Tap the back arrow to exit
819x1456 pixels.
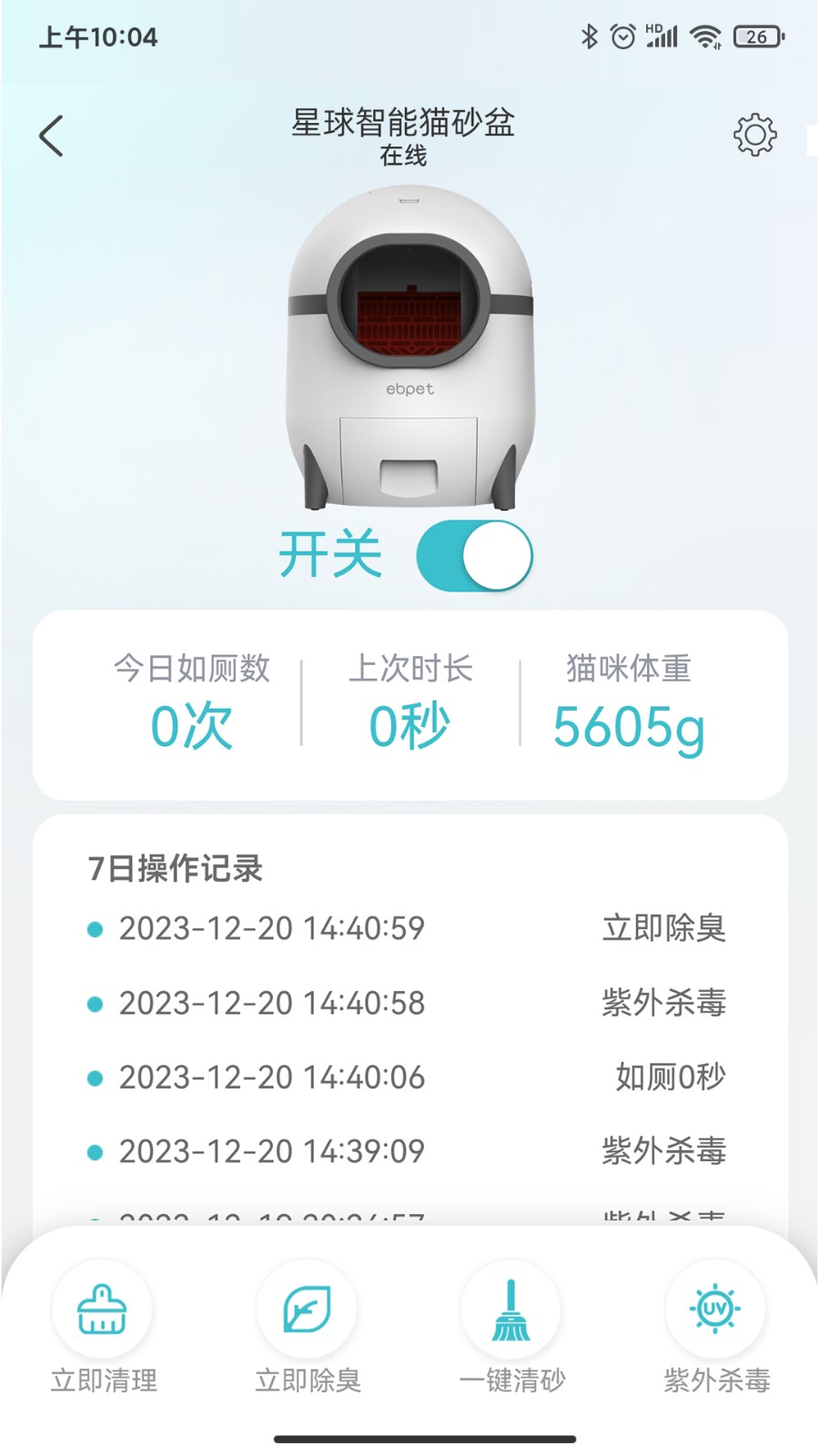50,134
